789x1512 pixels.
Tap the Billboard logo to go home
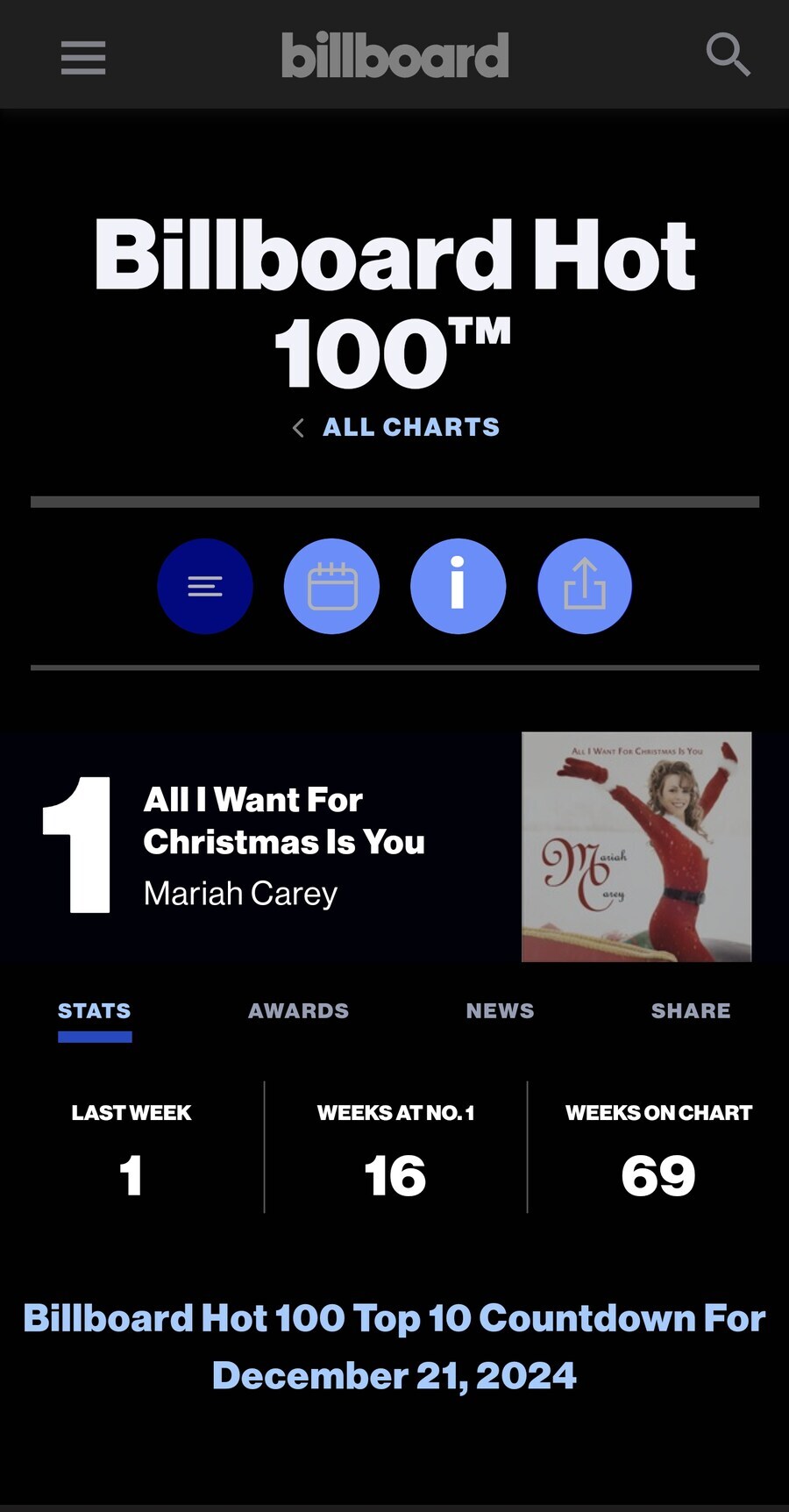pos(394,56)
